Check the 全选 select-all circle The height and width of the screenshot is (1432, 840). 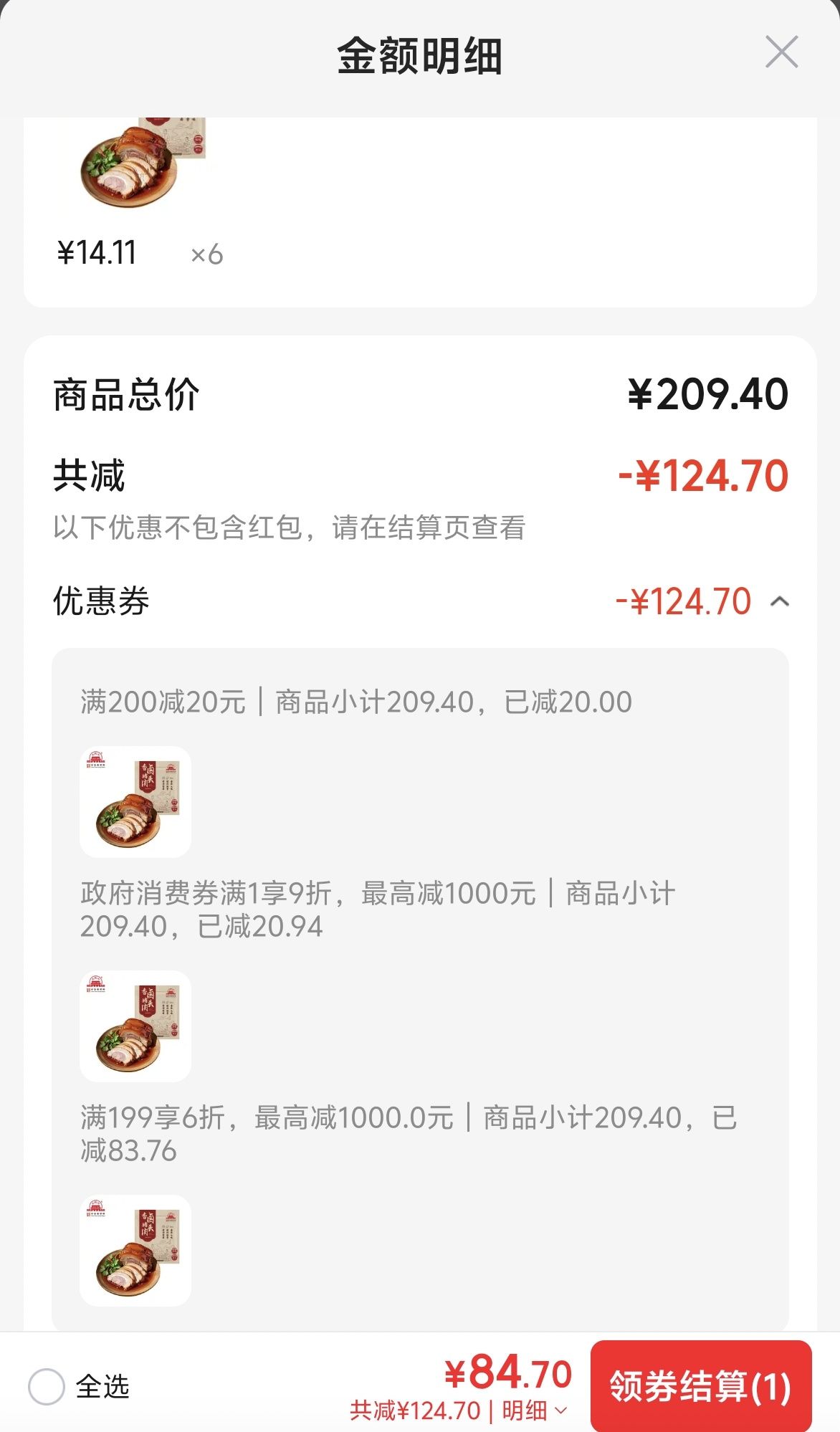[47, 1386]
